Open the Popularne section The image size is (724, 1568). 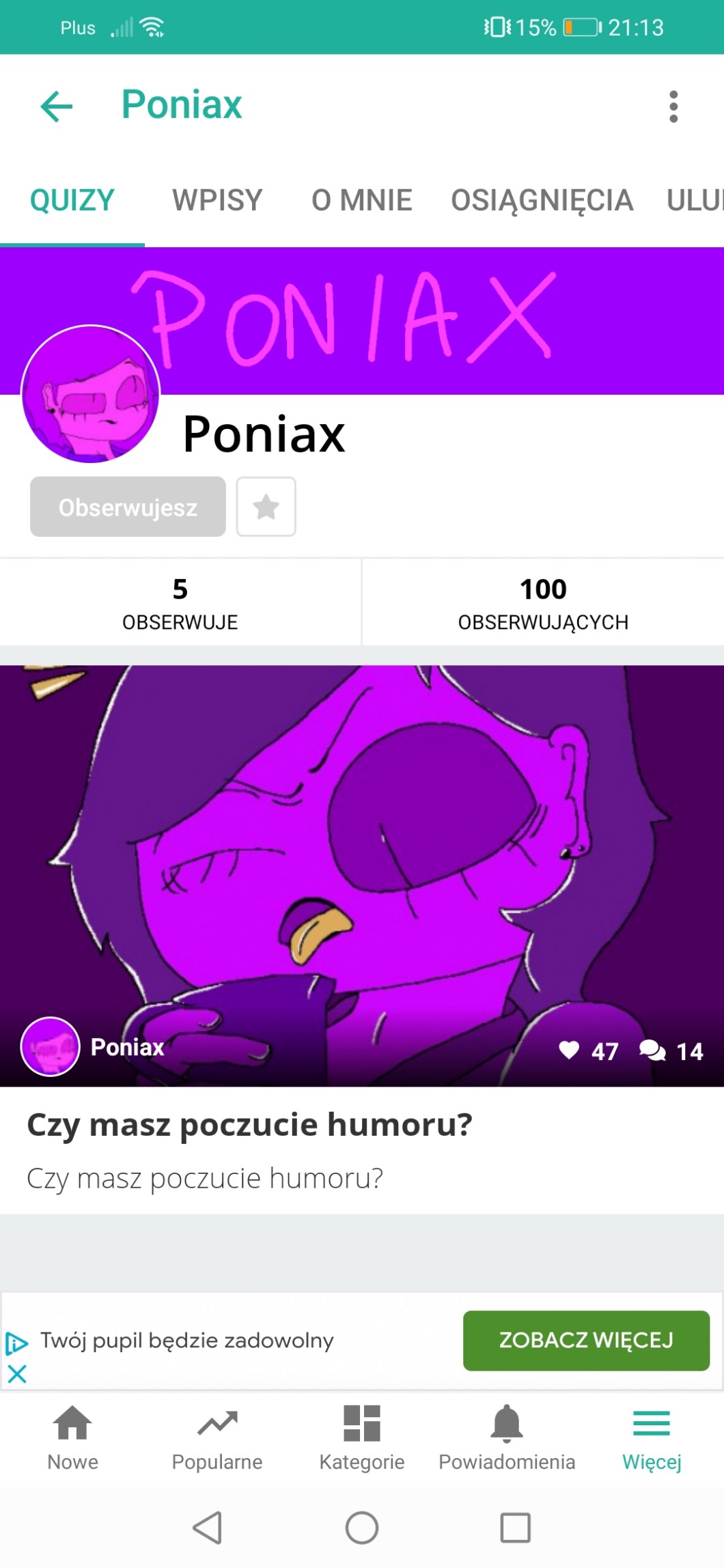[217, 1438]
